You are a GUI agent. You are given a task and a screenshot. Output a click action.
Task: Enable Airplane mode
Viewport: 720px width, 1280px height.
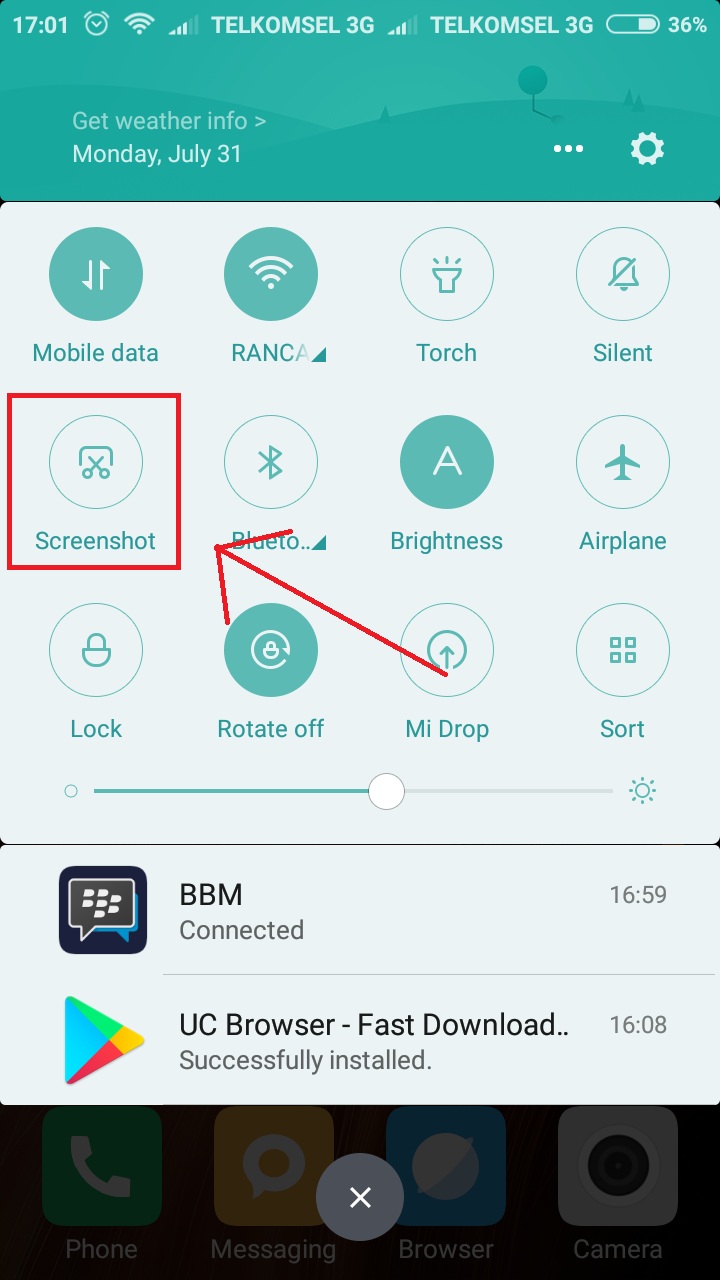pos(623,462)
